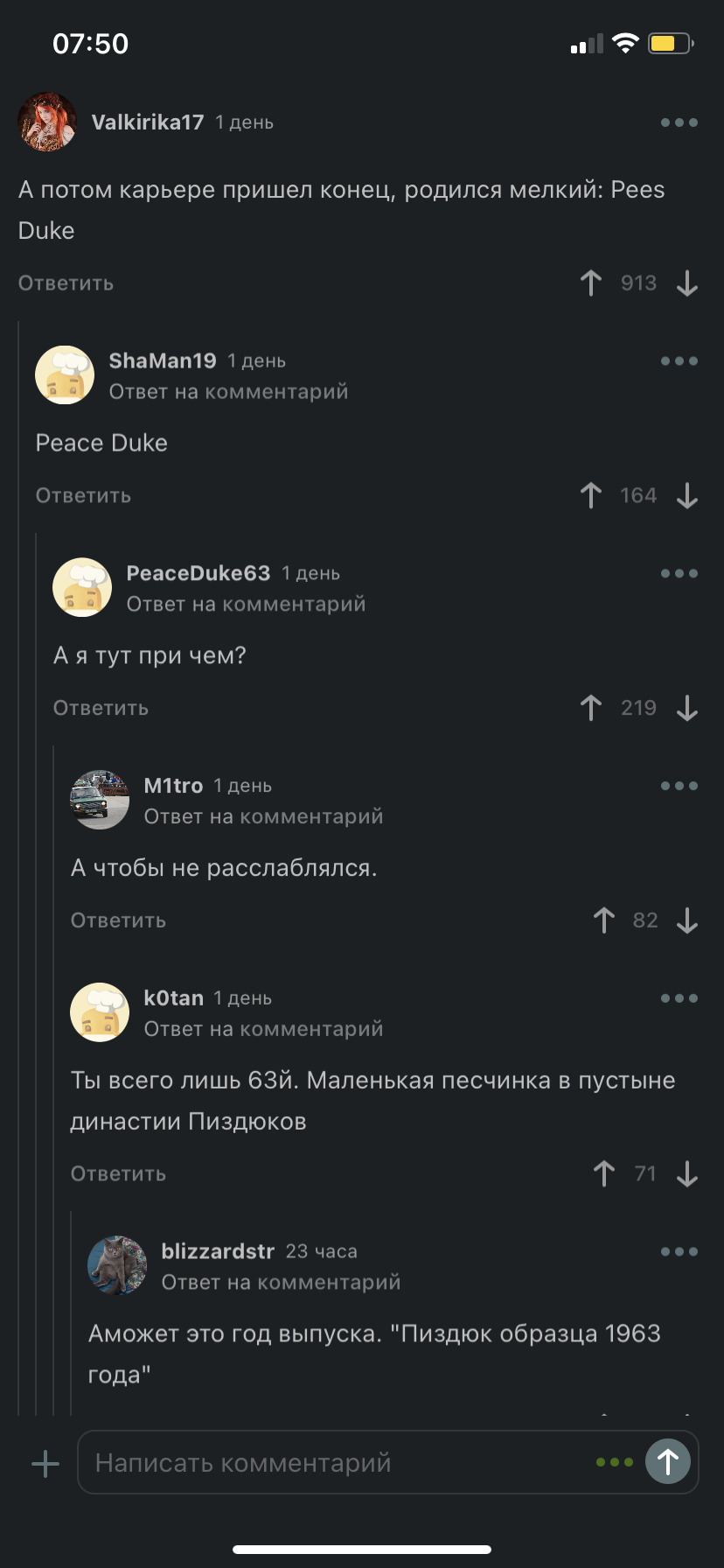Open PeaceDuke63's username link
The width and height of the screenshot is (724, 1568).
point(198,573)
